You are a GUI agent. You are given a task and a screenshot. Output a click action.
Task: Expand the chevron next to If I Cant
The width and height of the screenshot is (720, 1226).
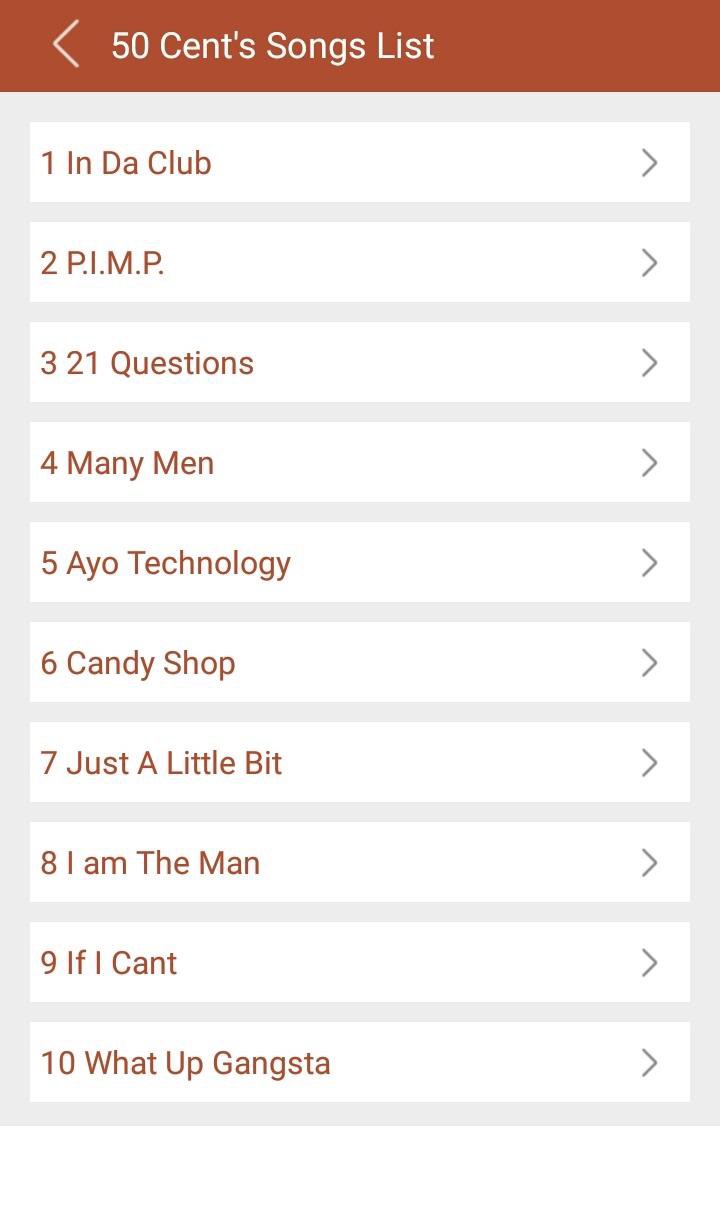pos(650,962)
